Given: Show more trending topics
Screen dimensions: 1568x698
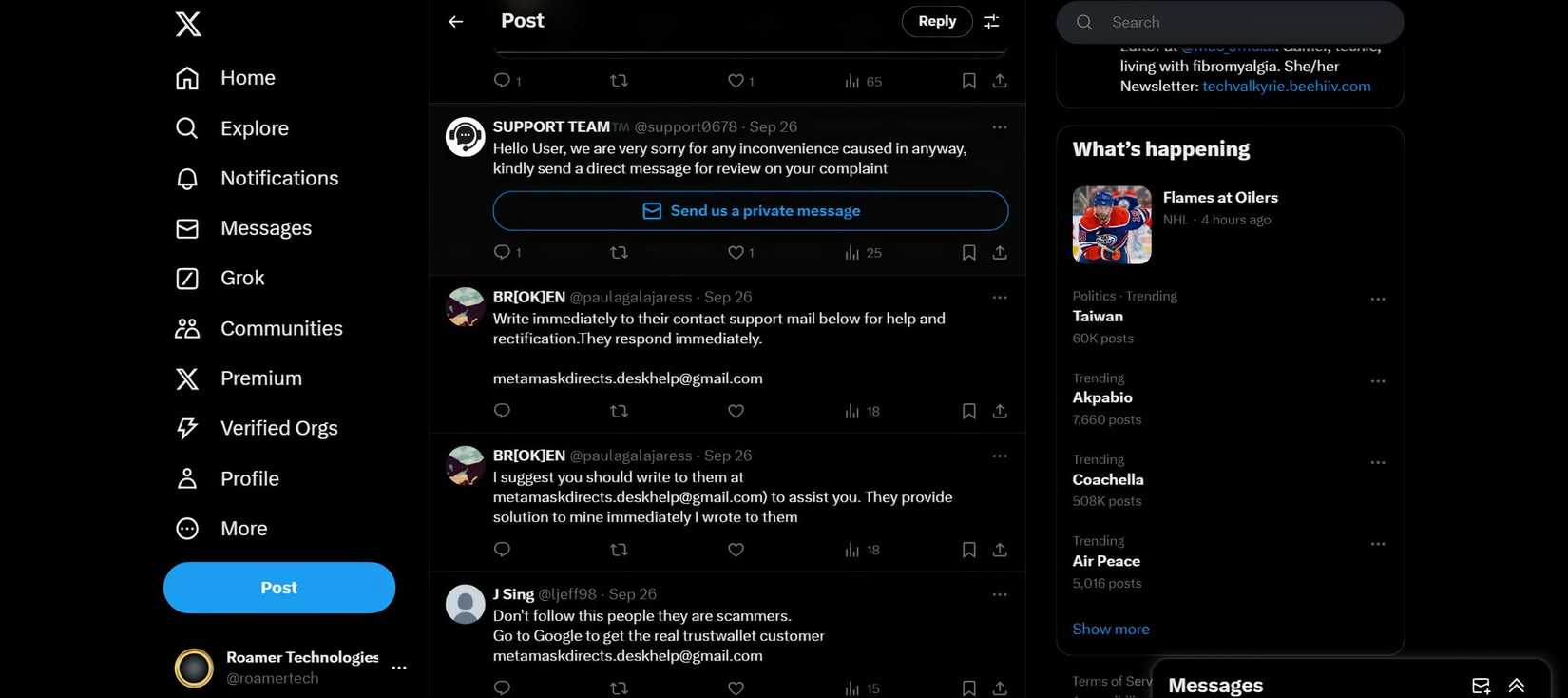Looking at the screenshot, I should [x=1110, y=629].
